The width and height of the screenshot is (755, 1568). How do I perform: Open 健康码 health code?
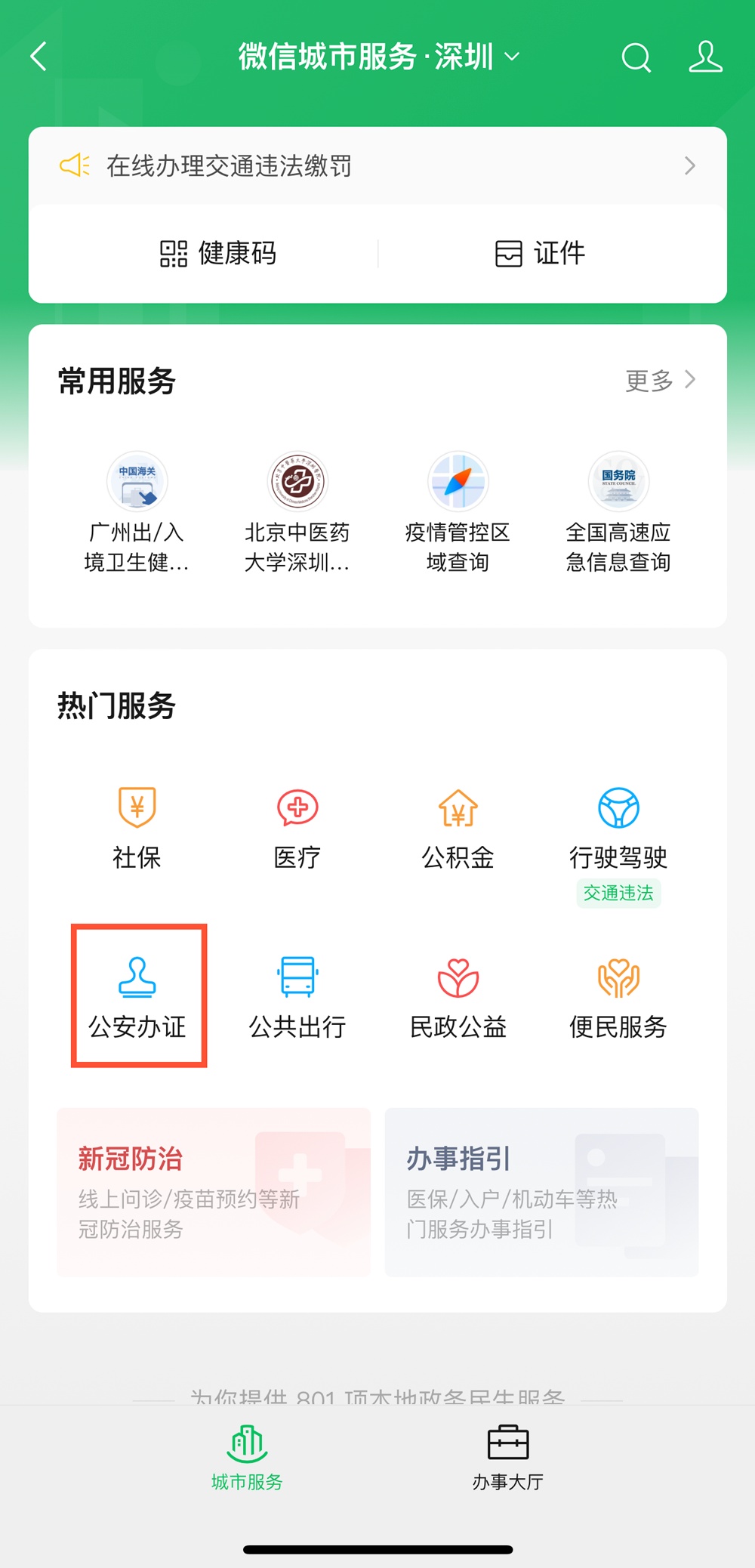218,254
